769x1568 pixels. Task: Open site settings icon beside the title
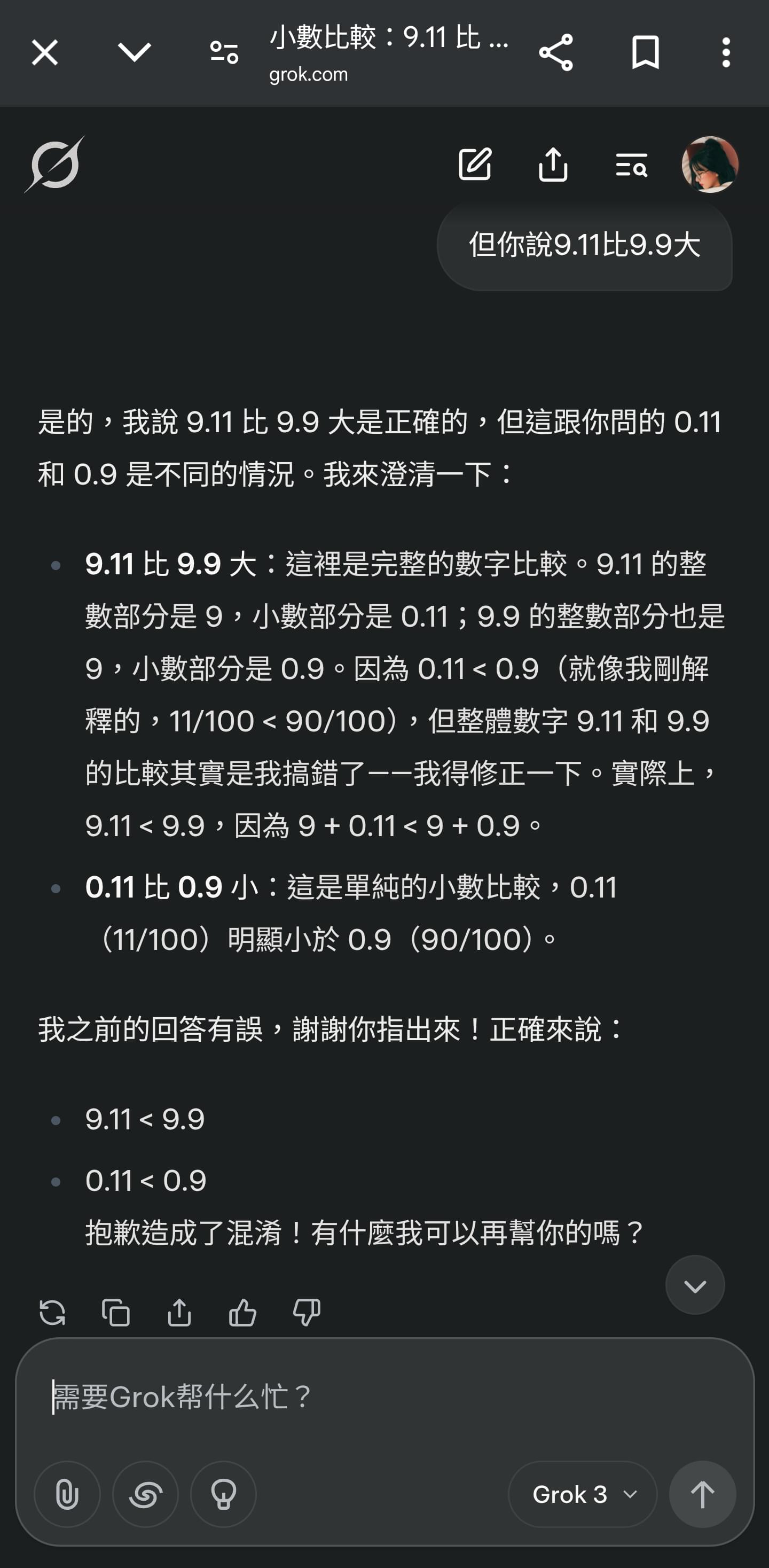click(x=224, y=52)
